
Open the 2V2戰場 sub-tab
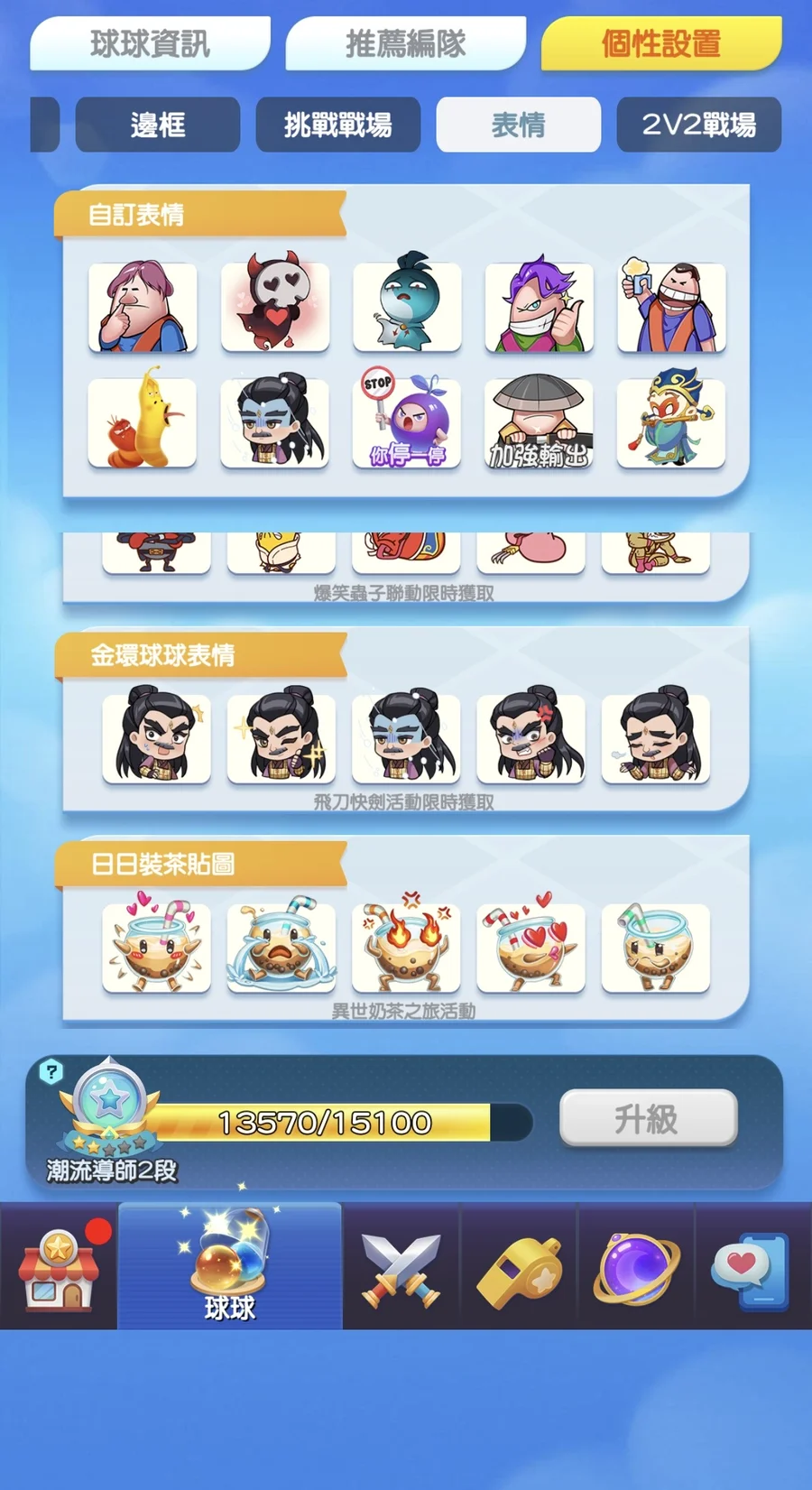698,125
